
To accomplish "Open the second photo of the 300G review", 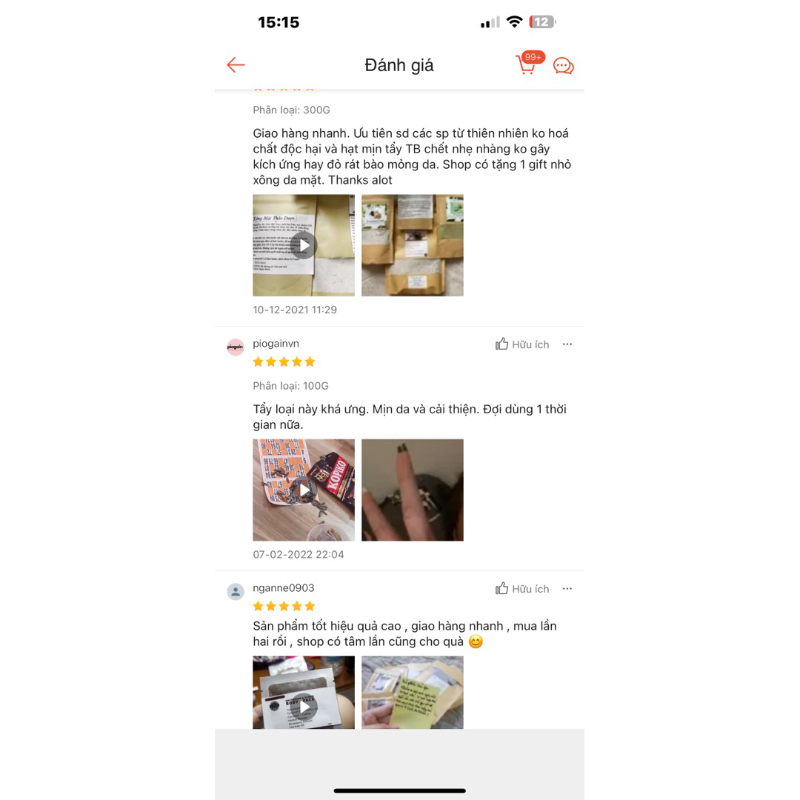I will click(412, 245).
